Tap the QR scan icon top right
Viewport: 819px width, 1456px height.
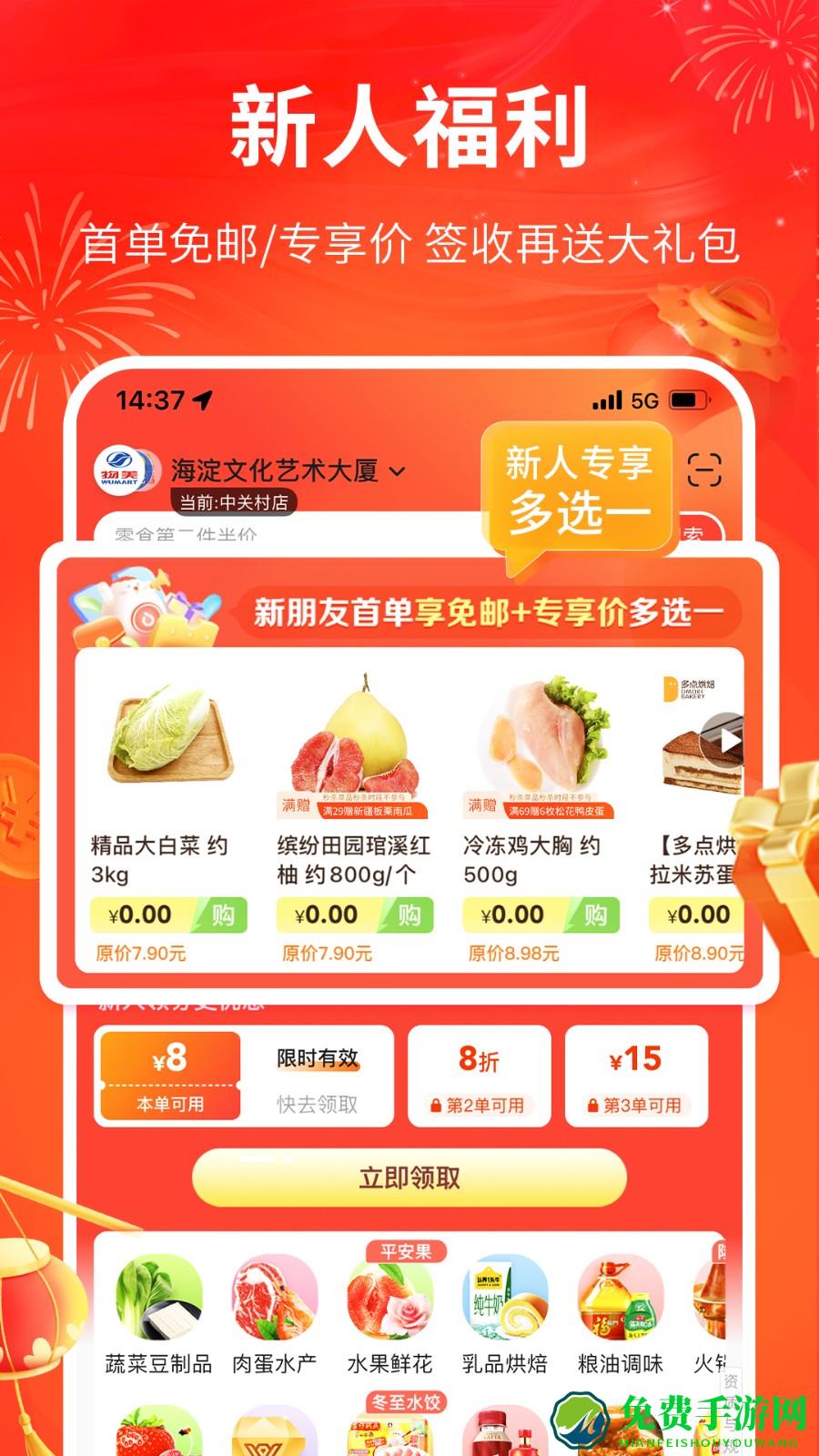tap(705, 469)
